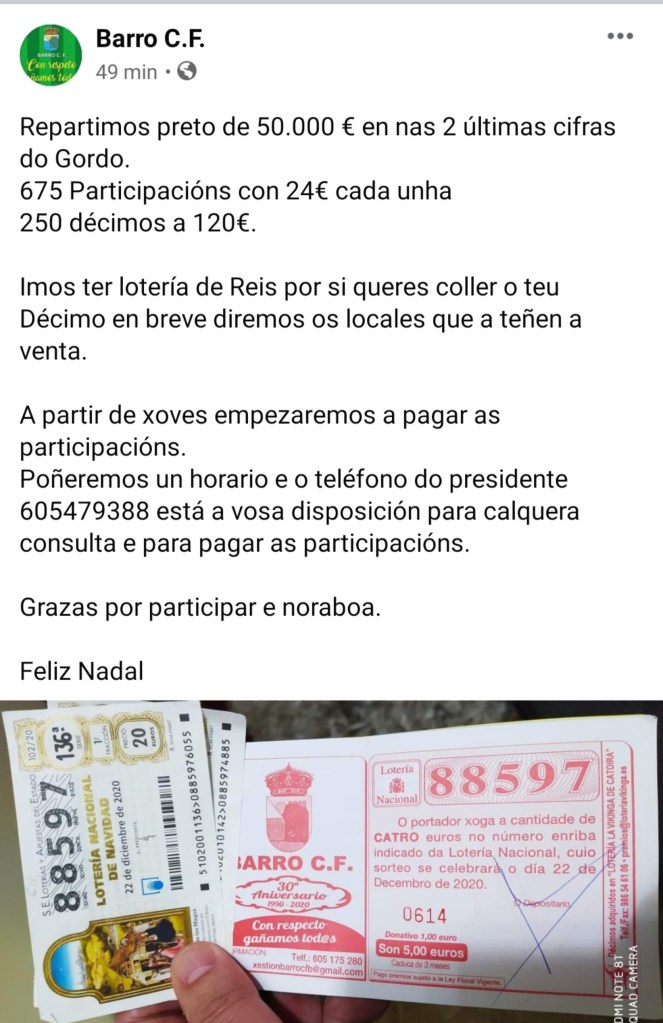663x1023 pixels.
Task: Open the post's 49 min timestamp
Action: click(126, 72)
